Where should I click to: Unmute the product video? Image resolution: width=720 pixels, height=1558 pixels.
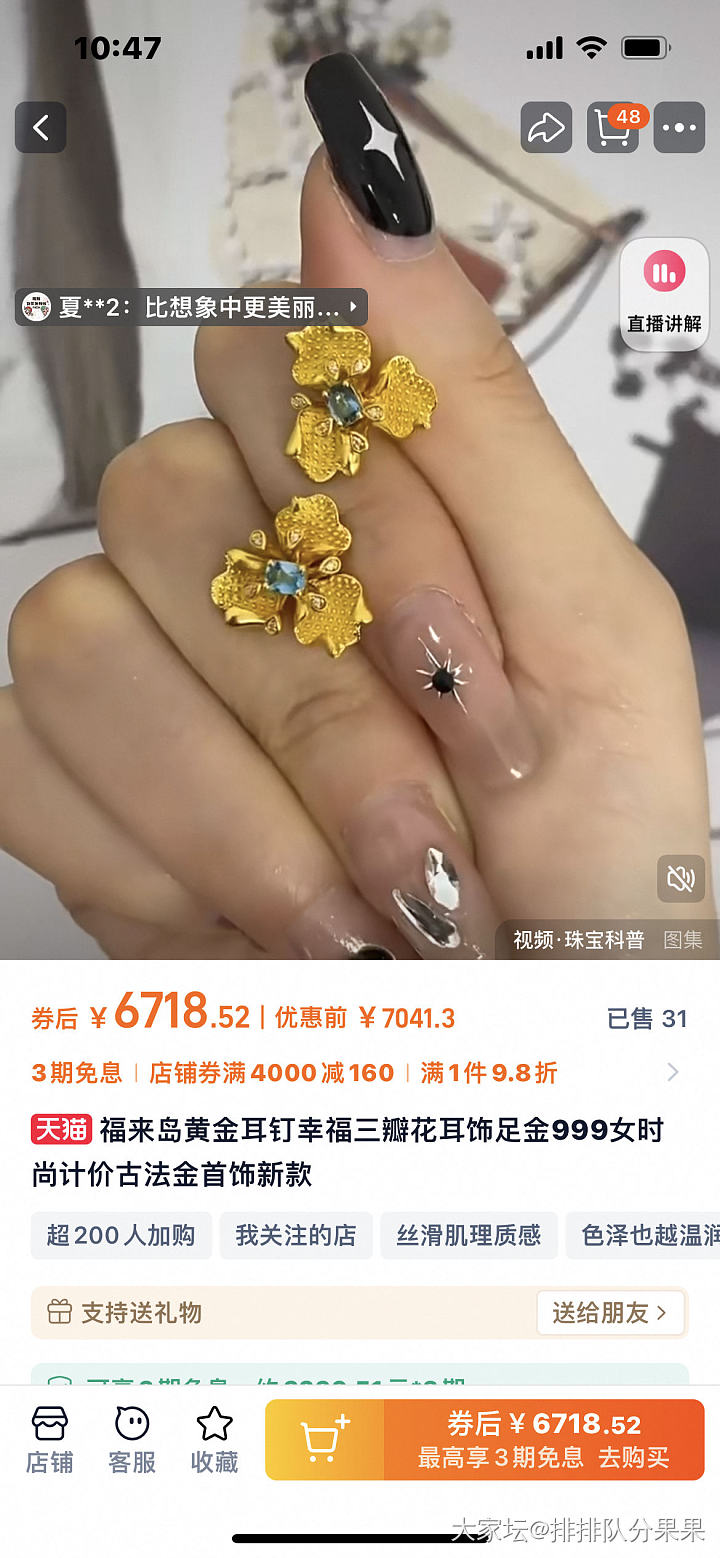pos(681,879)
